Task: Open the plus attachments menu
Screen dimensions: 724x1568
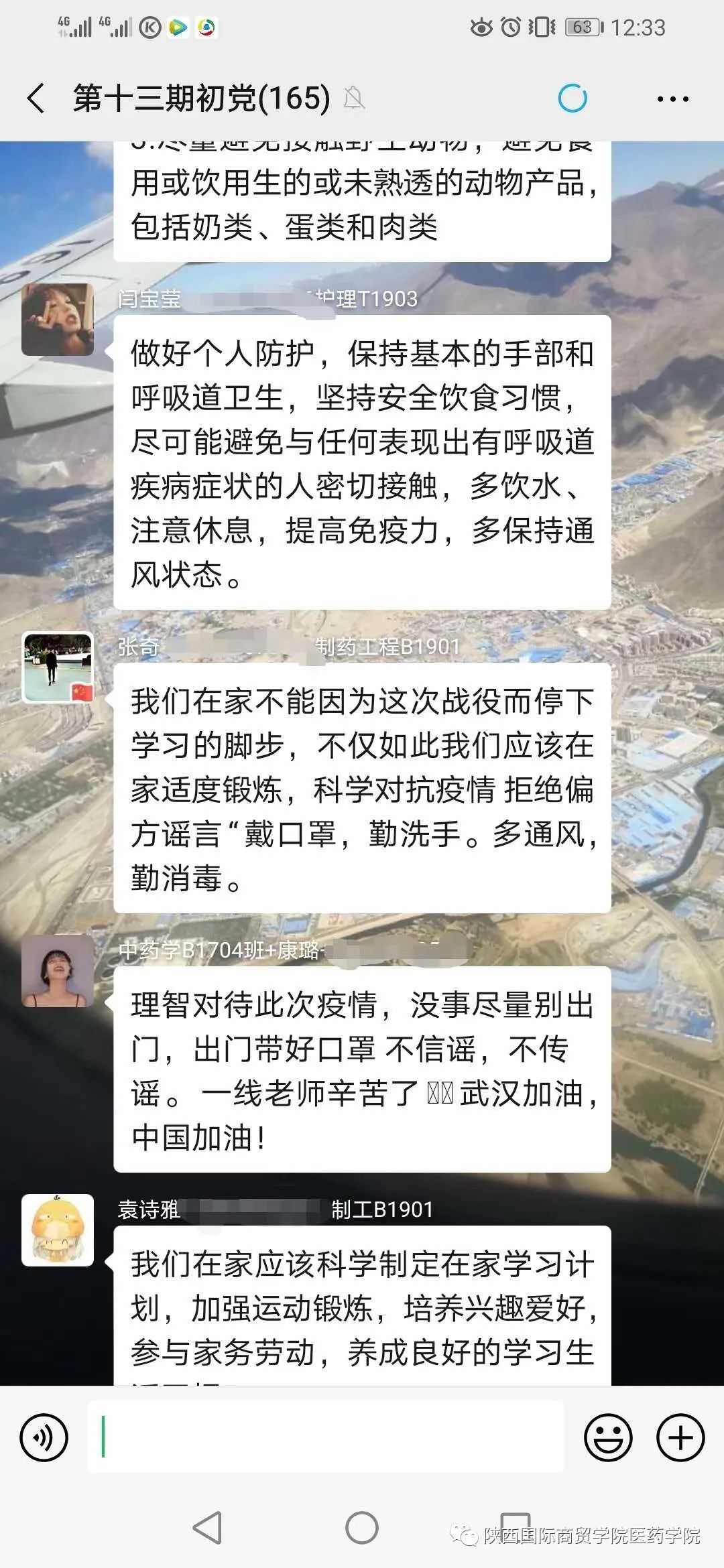Action: click(680, 1437)
